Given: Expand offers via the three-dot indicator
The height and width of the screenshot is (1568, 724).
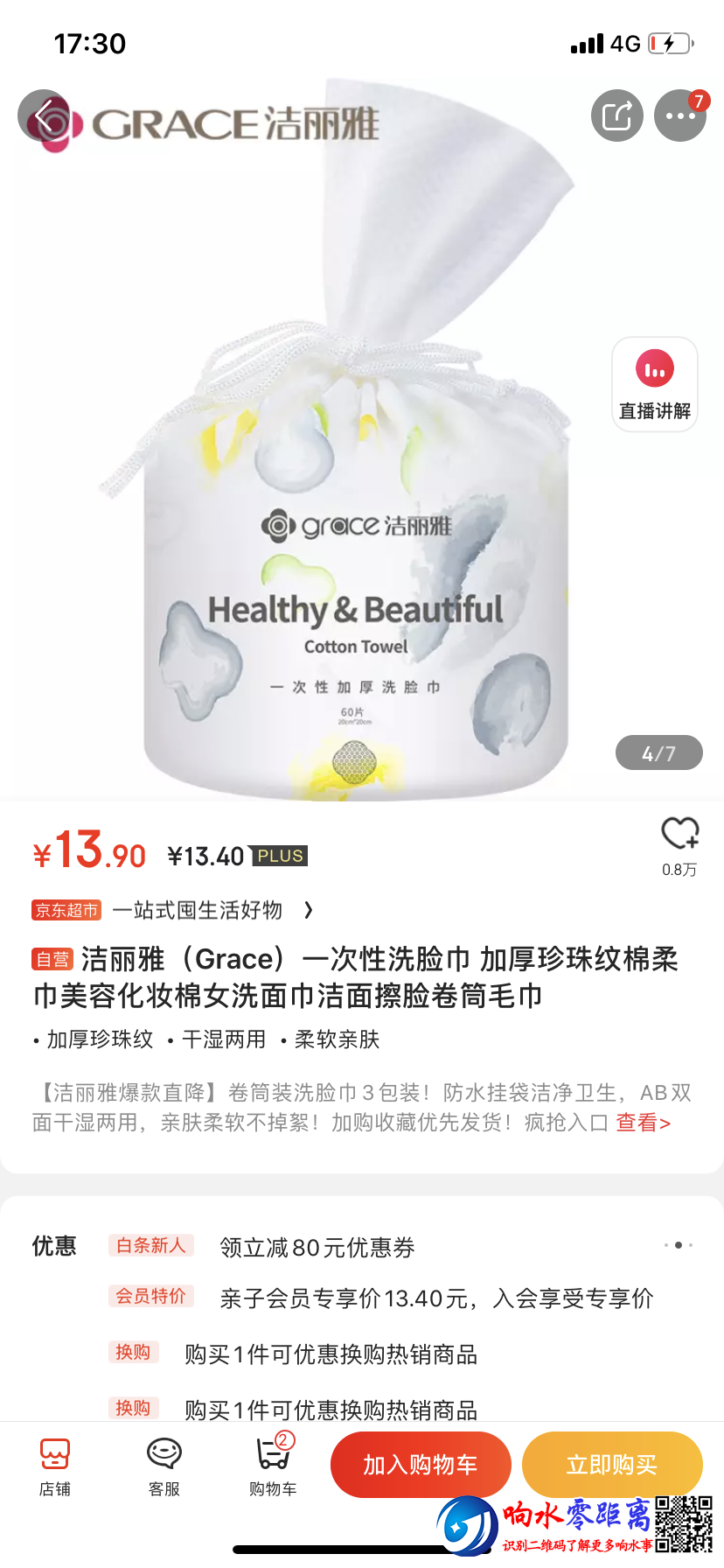Looking at the screenshot, I should [x=679, y=1245].
